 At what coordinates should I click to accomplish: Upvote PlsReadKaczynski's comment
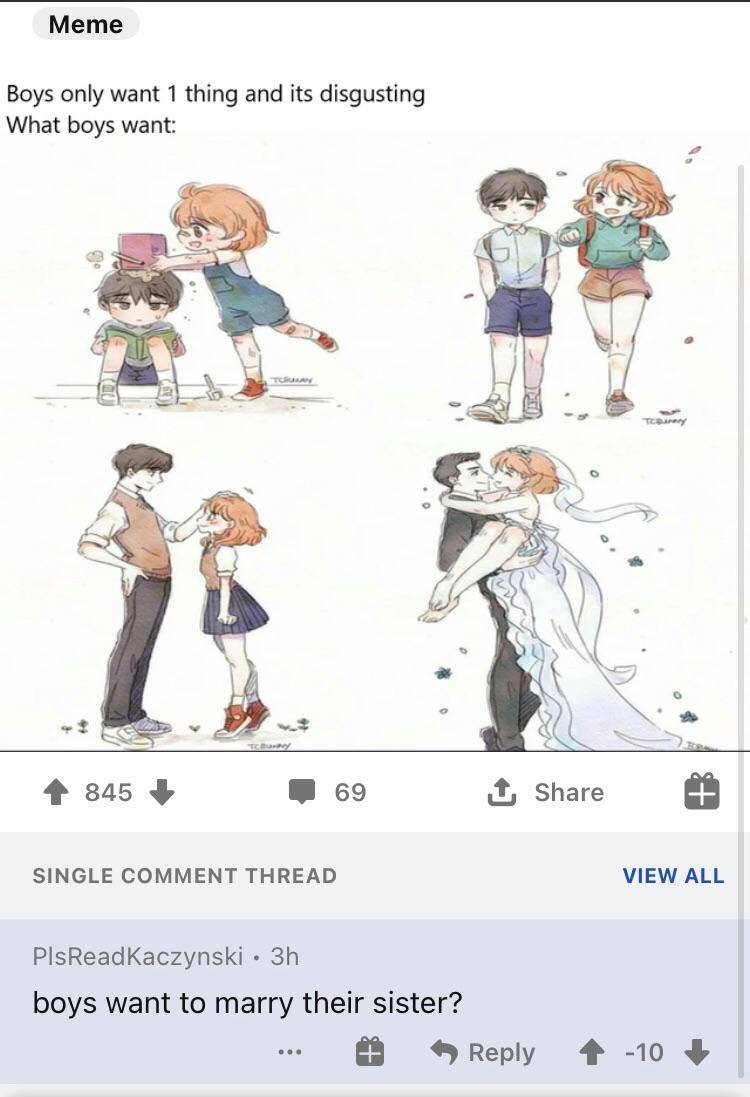594,1052
